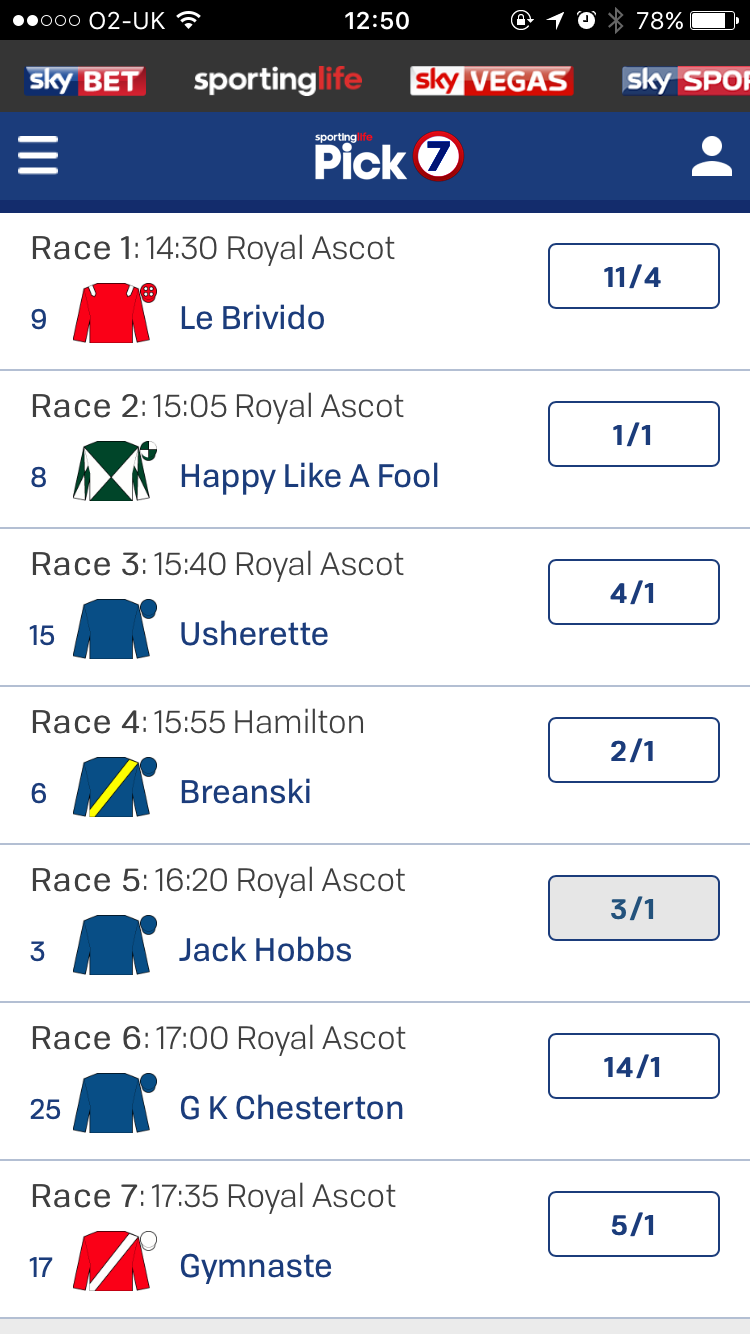
Task: Tap the 11/4 odds for Le Brivido
Action: point(633,276)
